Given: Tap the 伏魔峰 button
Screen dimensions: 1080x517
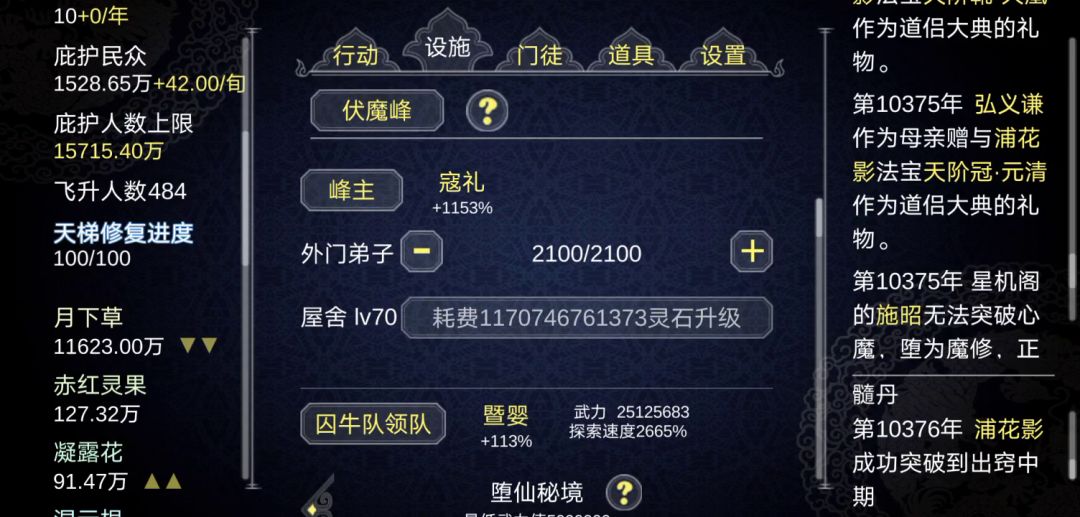Looking at the screenshot, I should [x=377, y=110].
